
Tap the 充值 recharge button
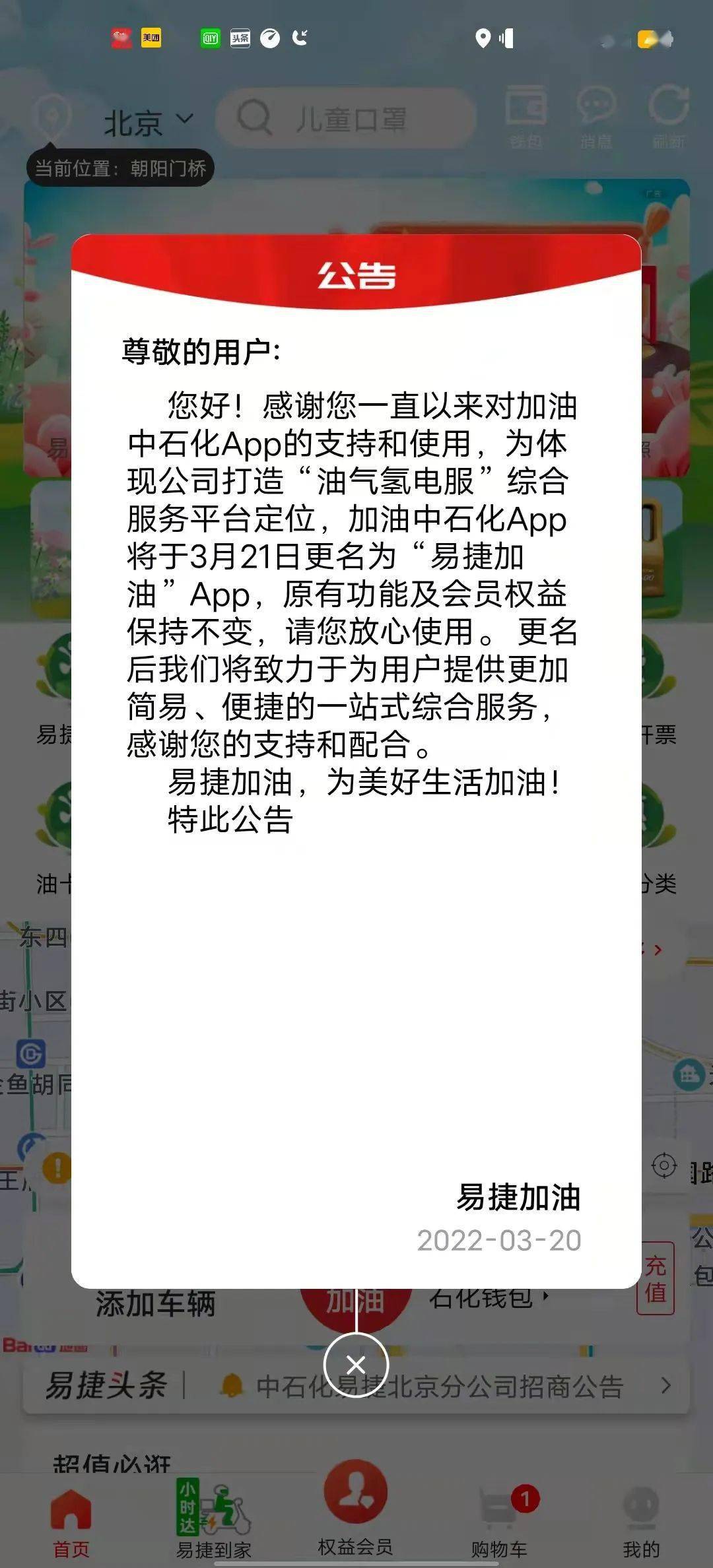pos(655,1278)
